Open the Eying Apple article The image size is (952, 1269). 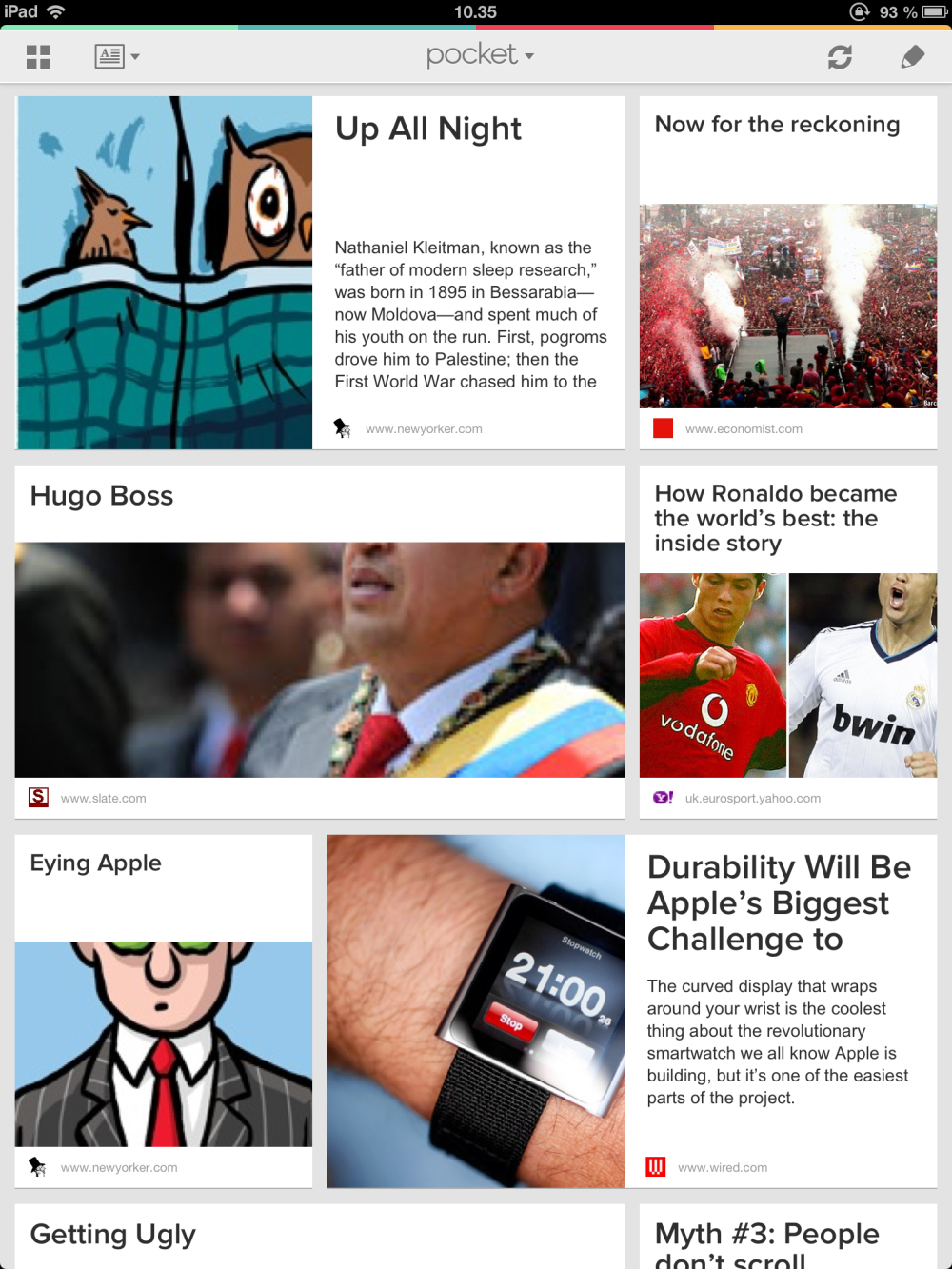tap(95, 863)
